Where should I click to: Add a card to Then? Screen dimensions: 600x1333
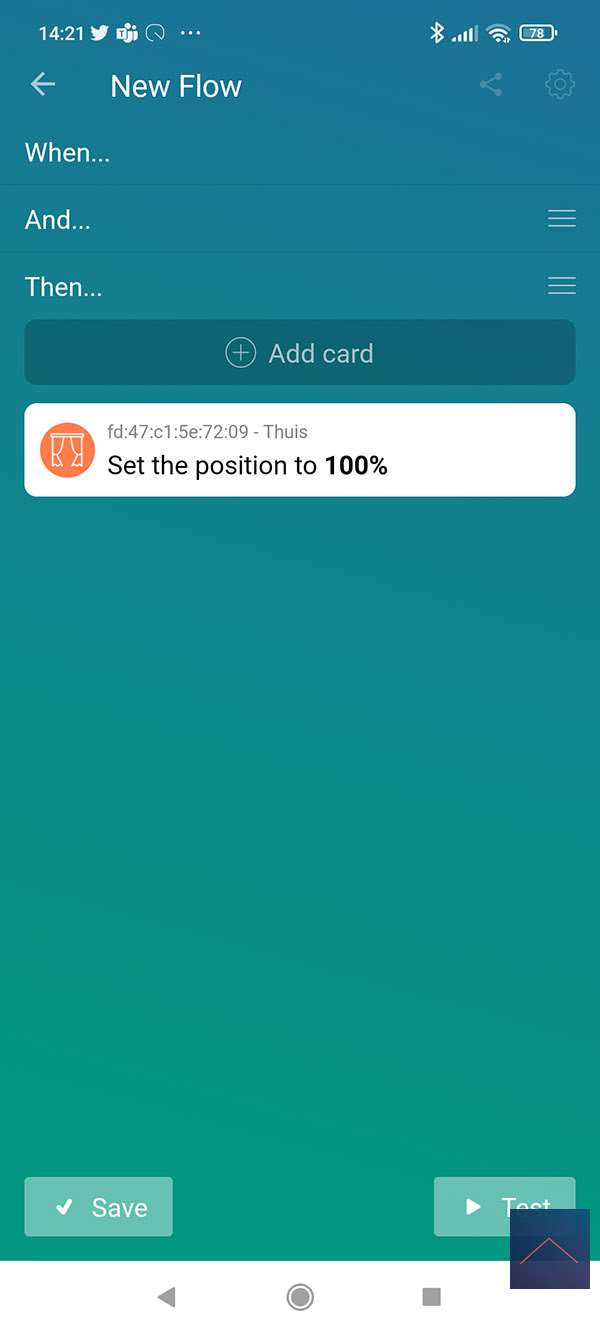coord(299,353)
